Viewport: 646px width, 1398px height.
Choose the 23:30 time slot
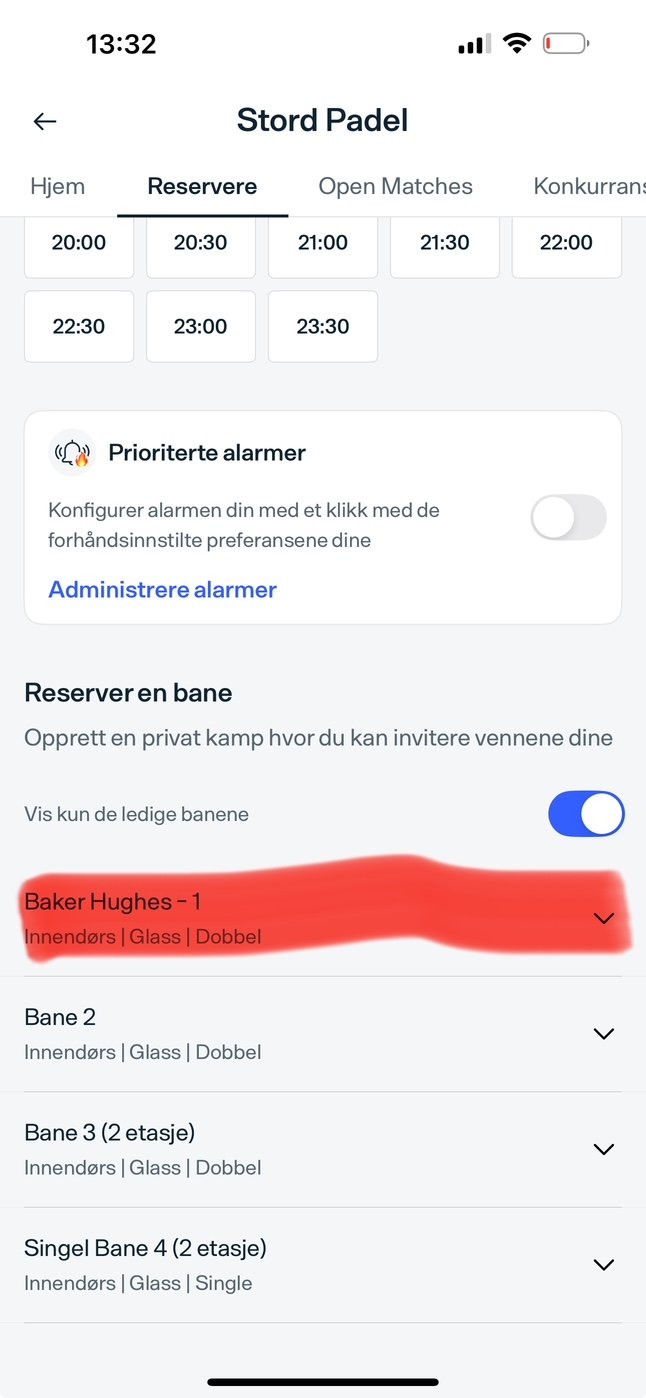point(323,326)
